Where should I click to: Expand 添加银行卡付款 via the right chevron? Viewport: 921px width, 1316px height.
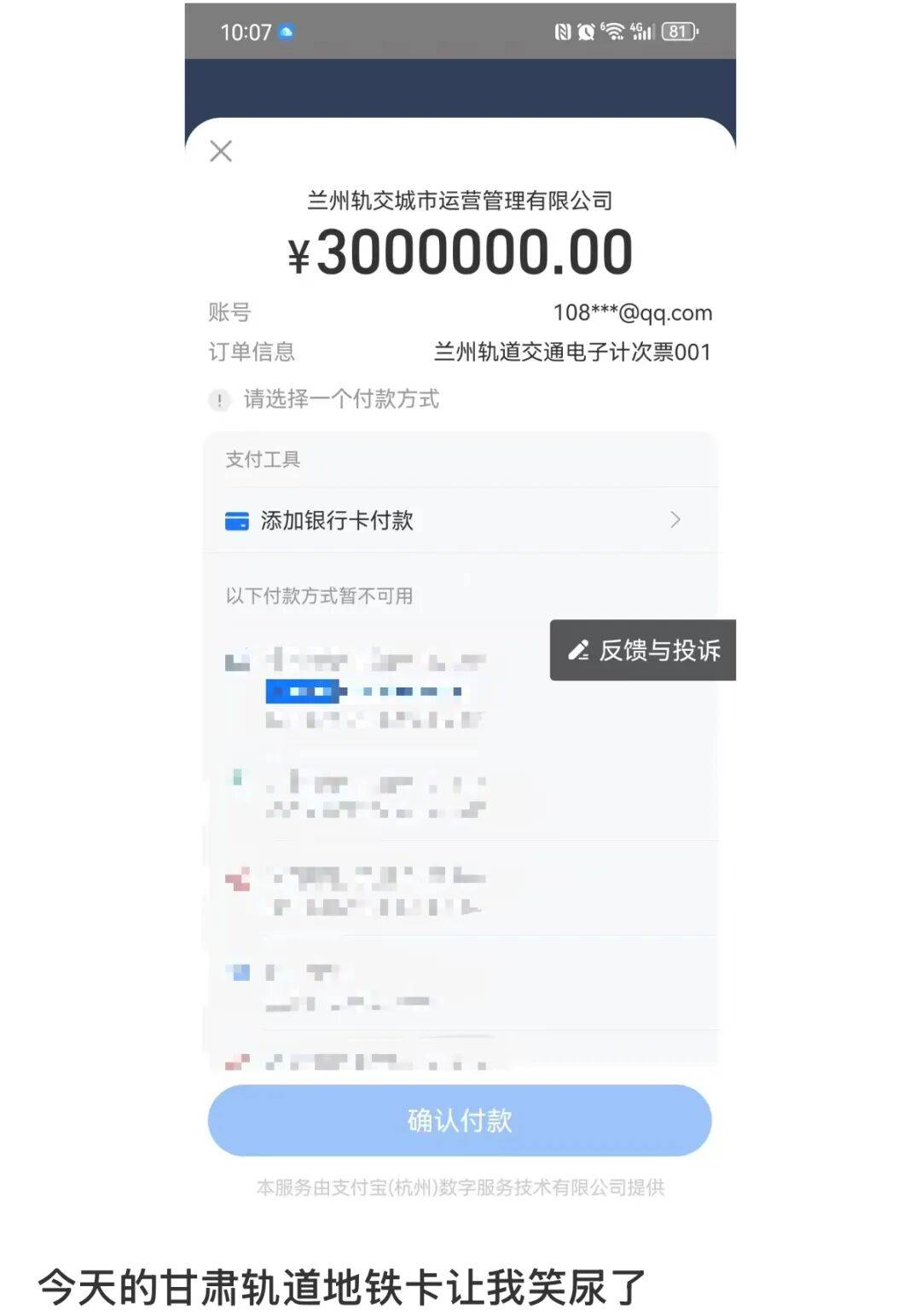[675, 519]
